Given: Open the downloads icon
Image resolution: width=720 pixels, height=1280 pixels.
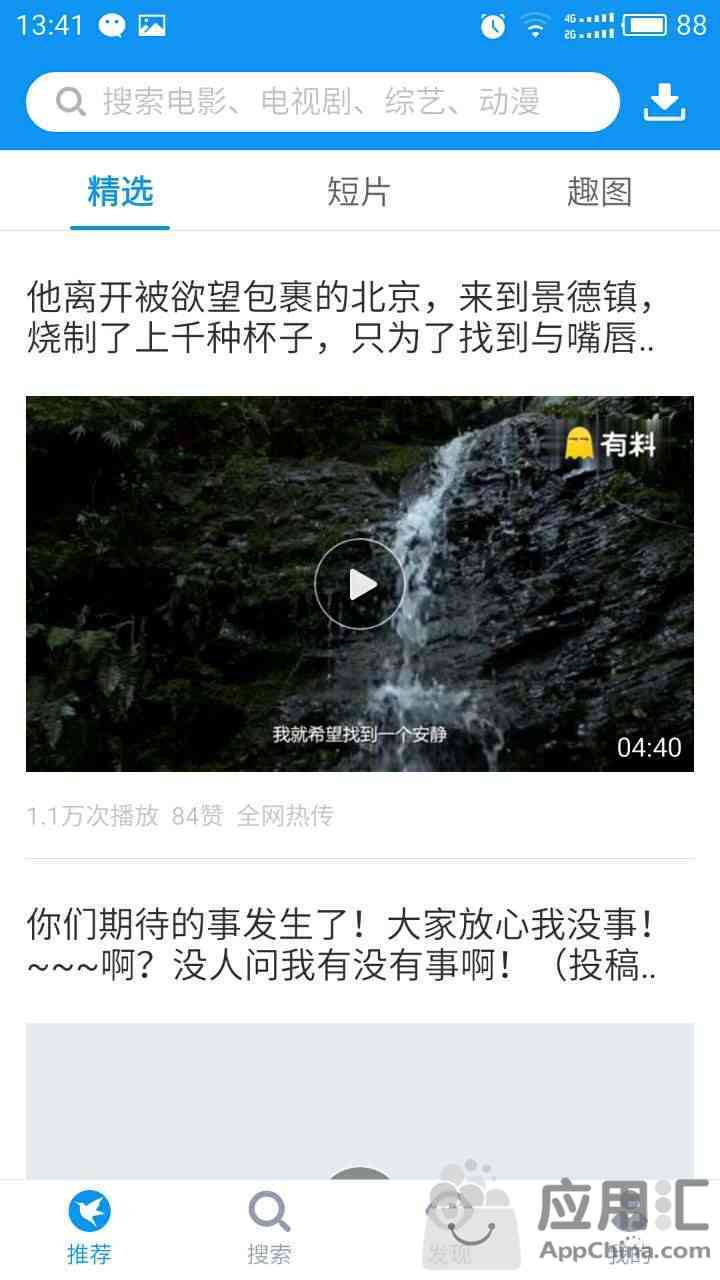Looking at the screenshot, I should click(664, 102).
